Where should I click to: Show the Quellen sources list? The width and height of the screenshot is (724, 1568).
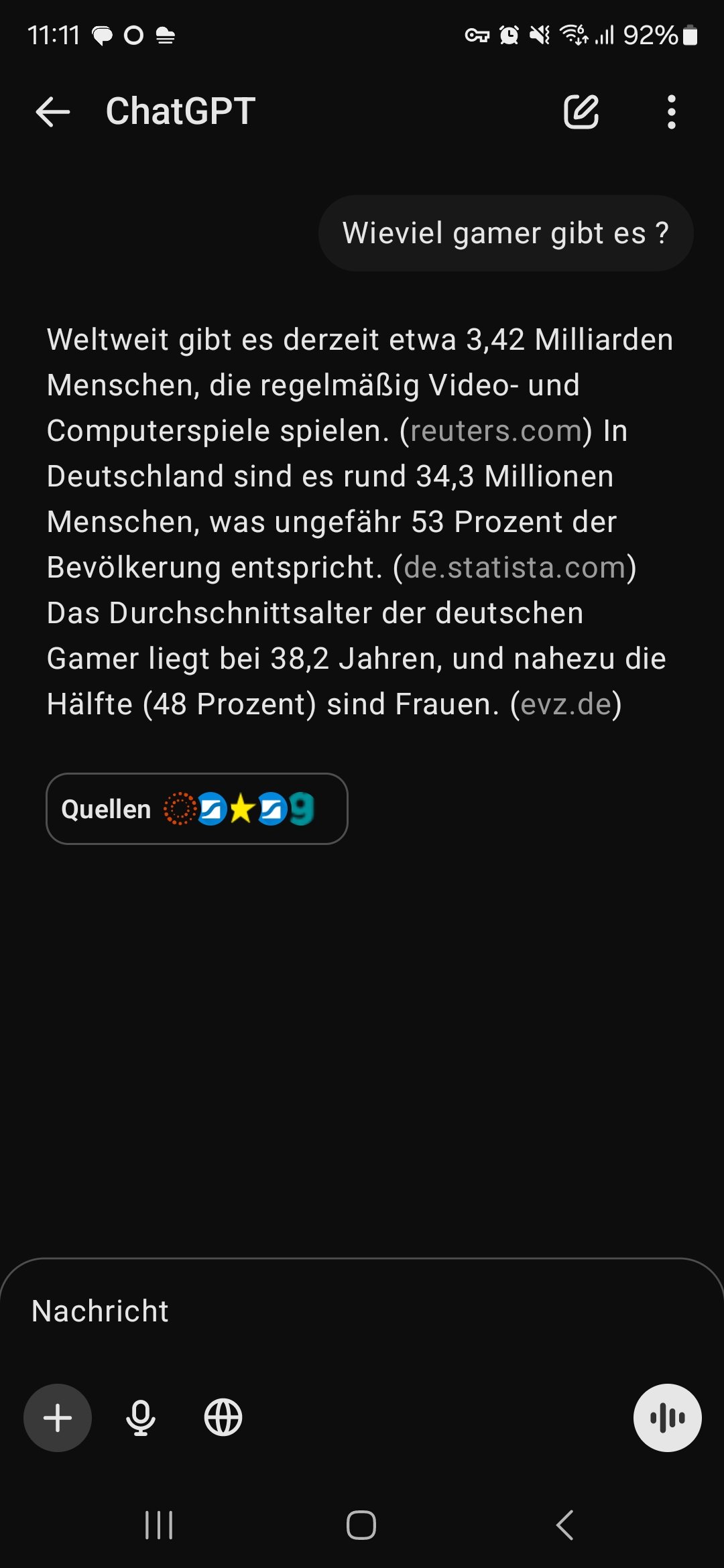(x=196, y=809)
